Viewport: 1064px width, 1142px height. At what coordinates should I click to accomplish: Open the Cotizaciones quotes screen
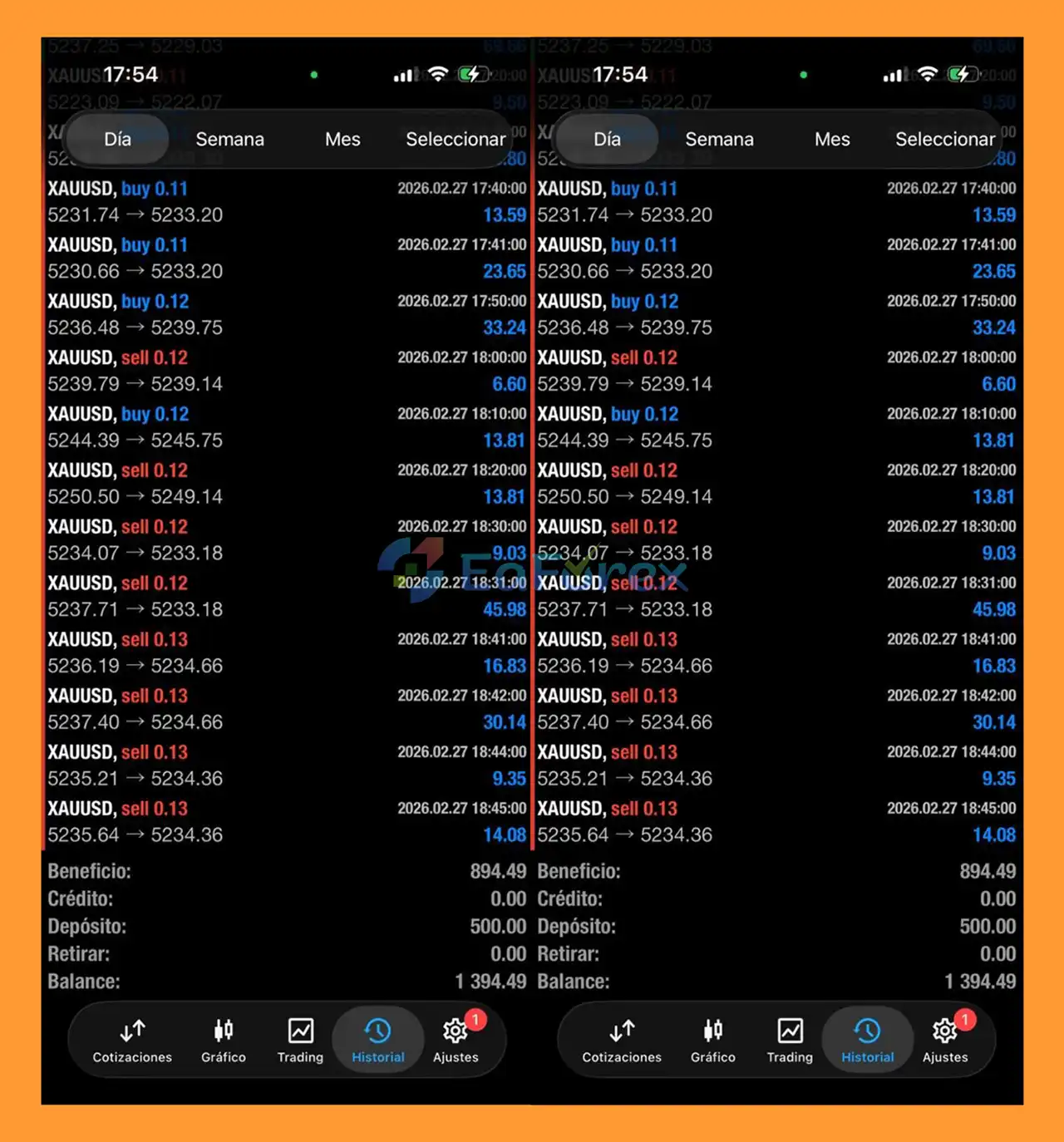[x=131, y=1039]
